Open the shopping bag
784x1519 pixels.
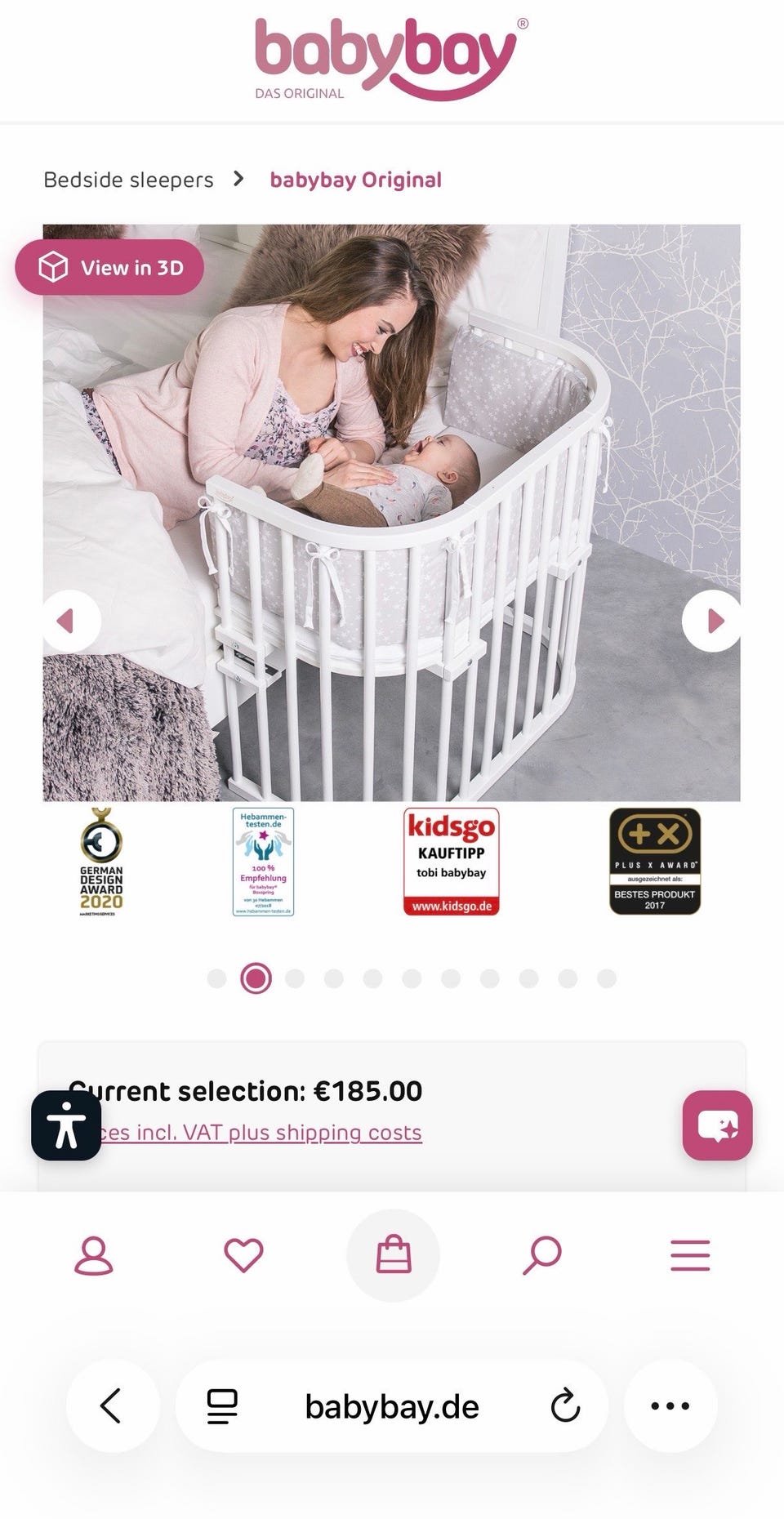pyautogui.click(x=393, y=1255)
